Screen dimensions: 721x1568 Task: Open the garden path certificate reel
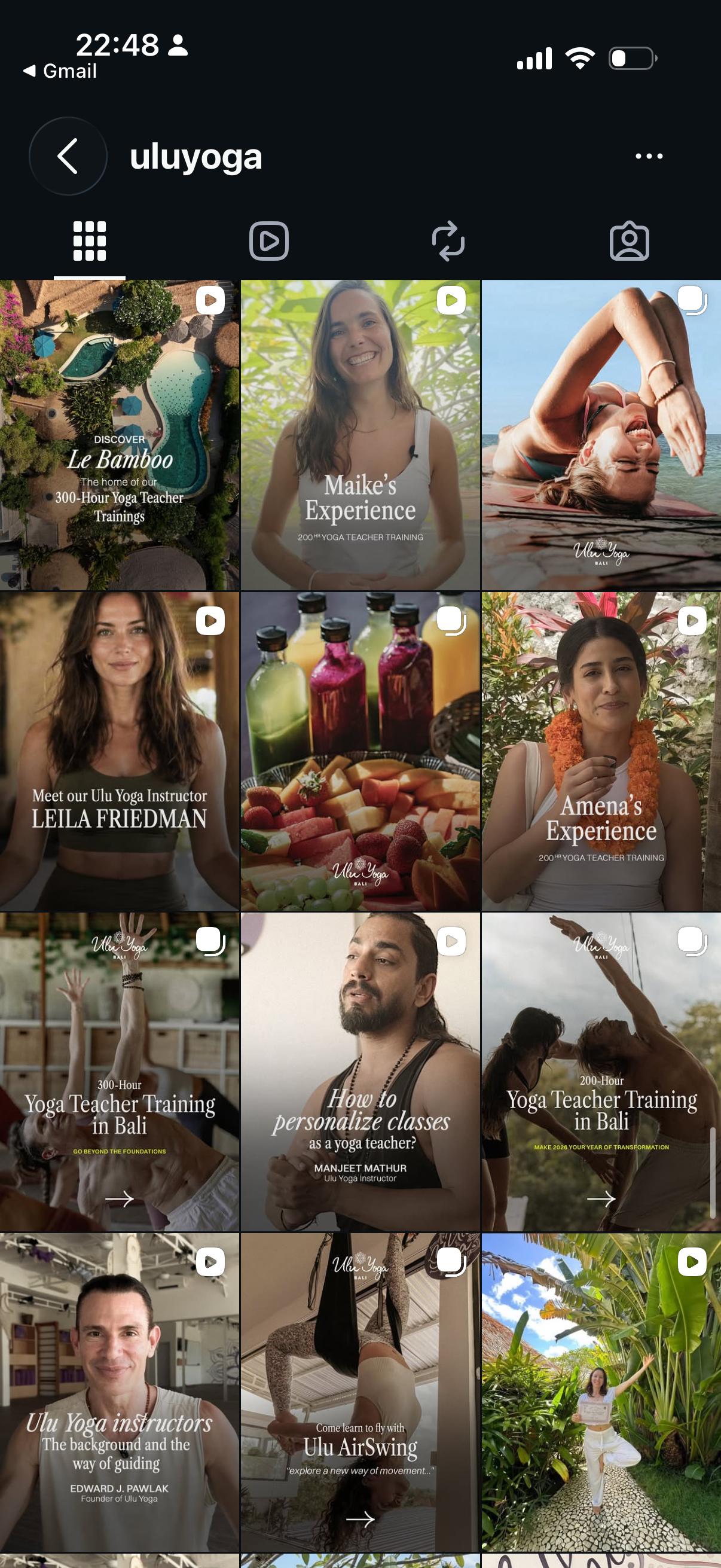tap(601, 1392)
